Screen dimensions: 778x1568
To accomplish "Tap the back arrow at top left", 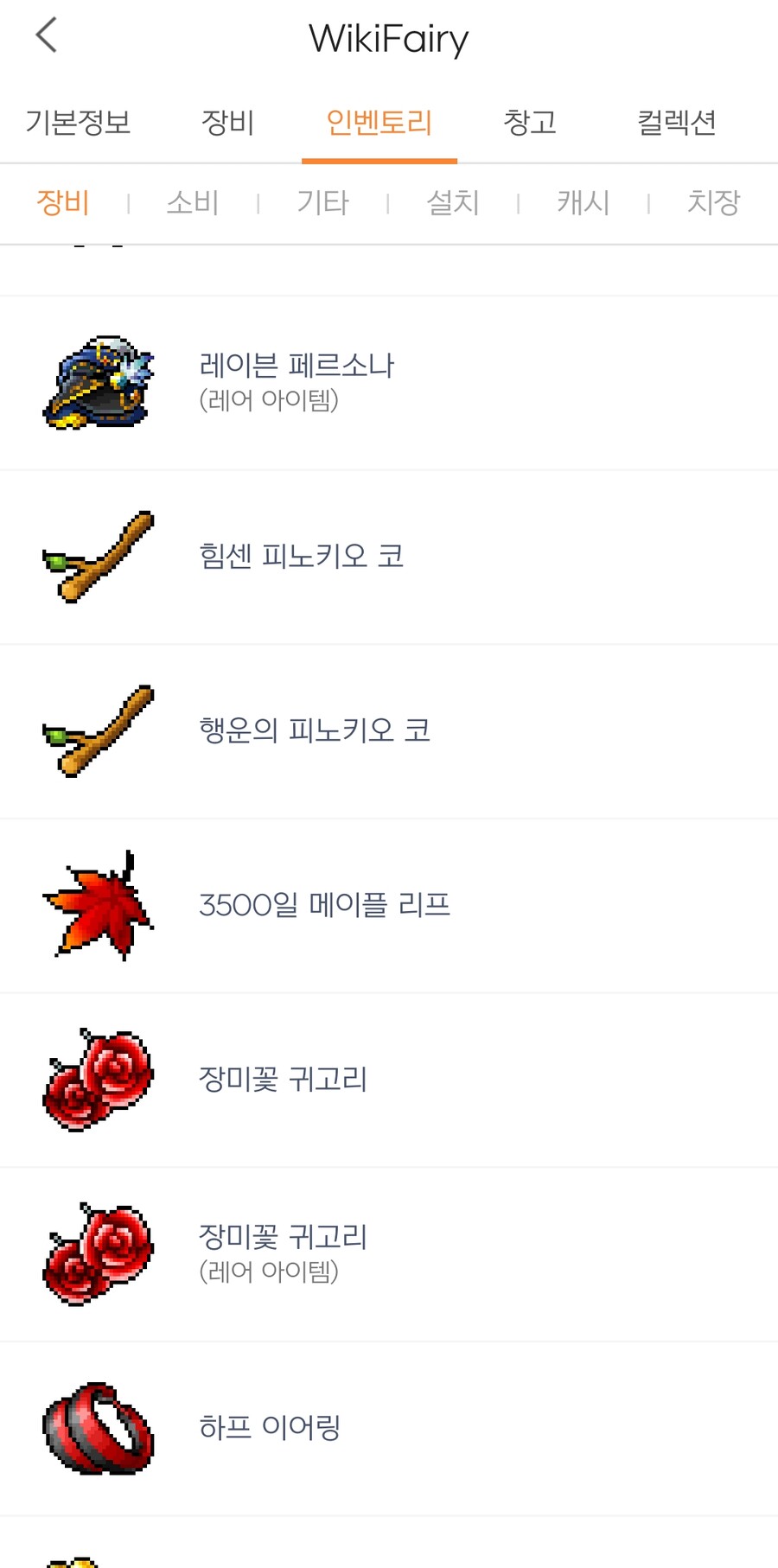I will pyautogui.click(x=45, y=36).
